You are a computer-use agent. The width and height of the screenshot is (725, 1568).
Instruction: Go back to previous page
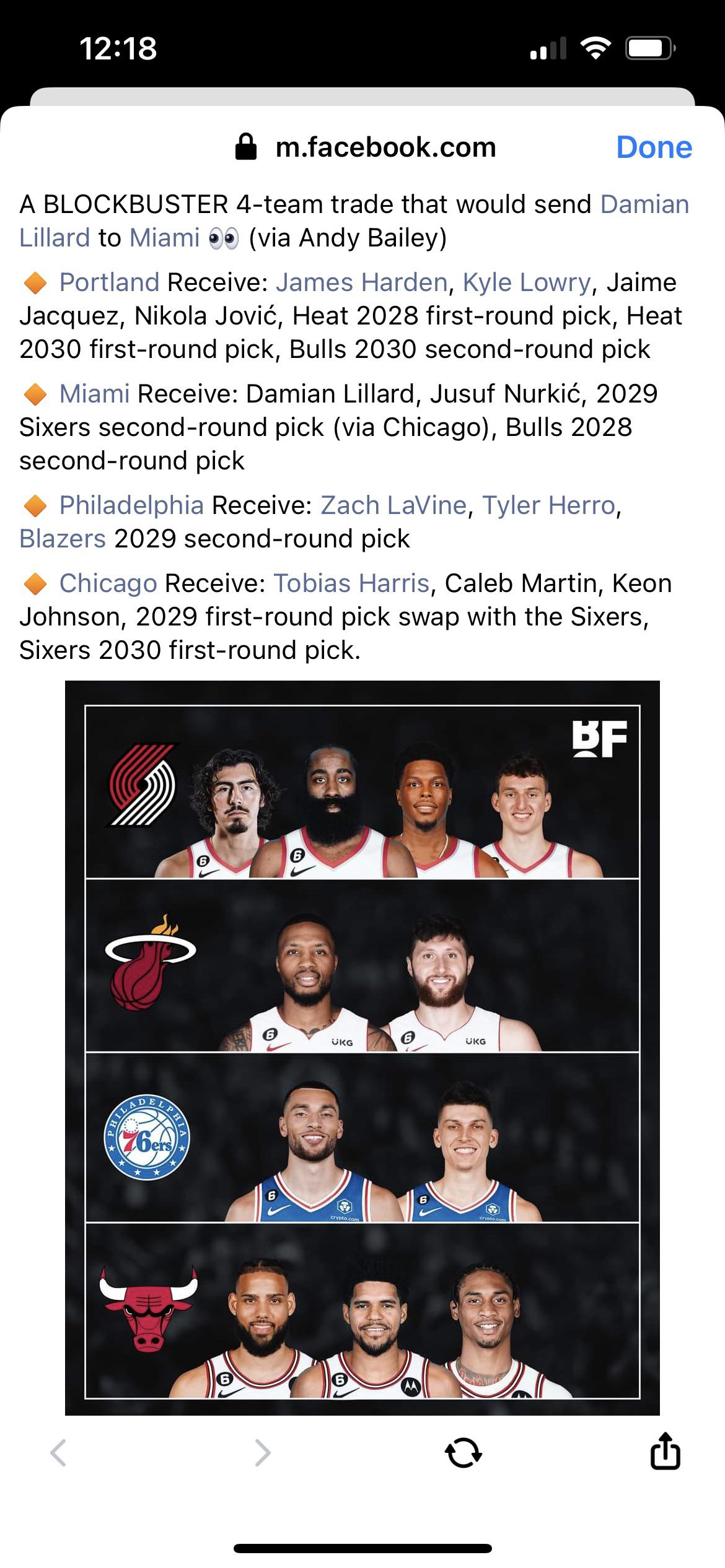58,1453
